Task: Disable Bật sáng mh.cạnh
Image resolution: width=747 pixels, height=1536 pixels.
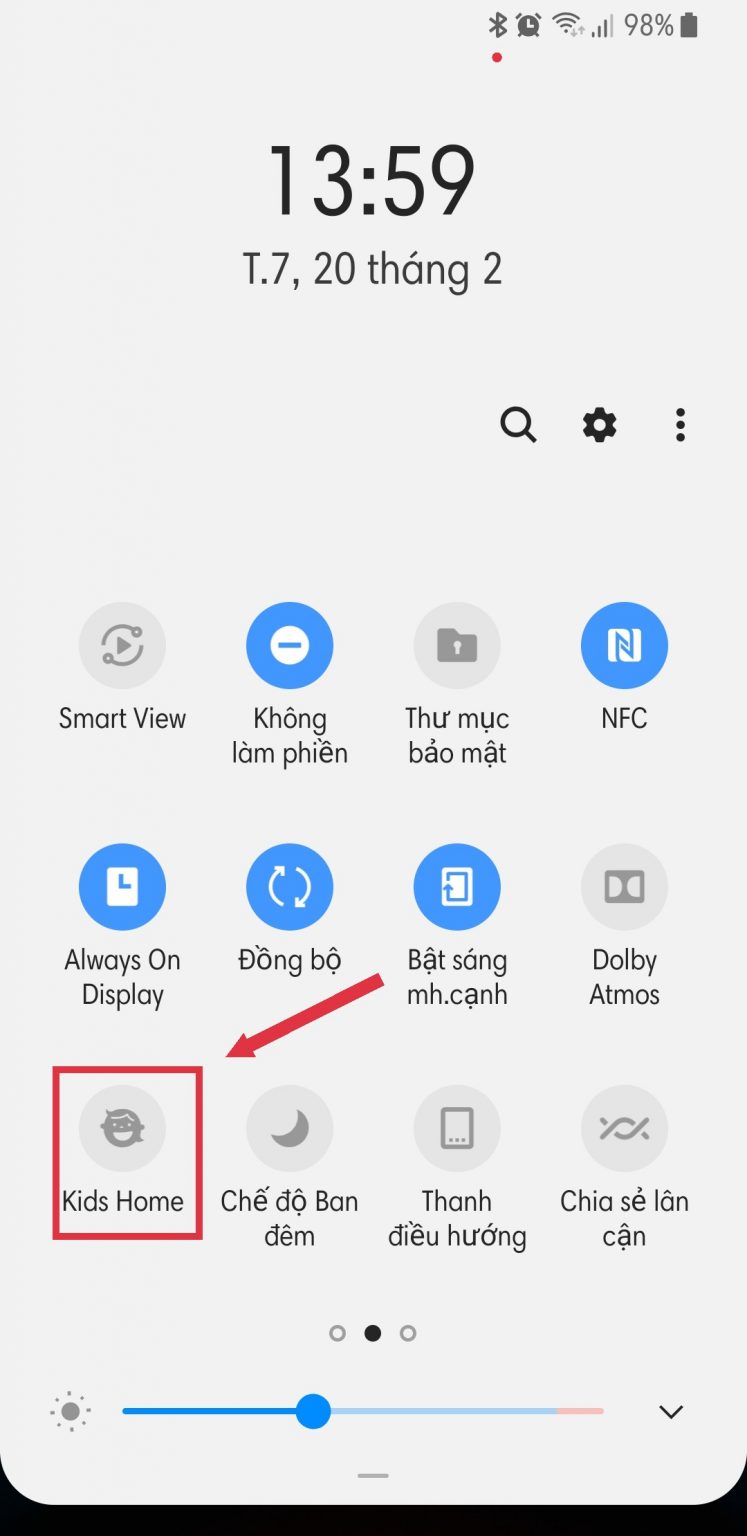Action: [x=457, y=887]
